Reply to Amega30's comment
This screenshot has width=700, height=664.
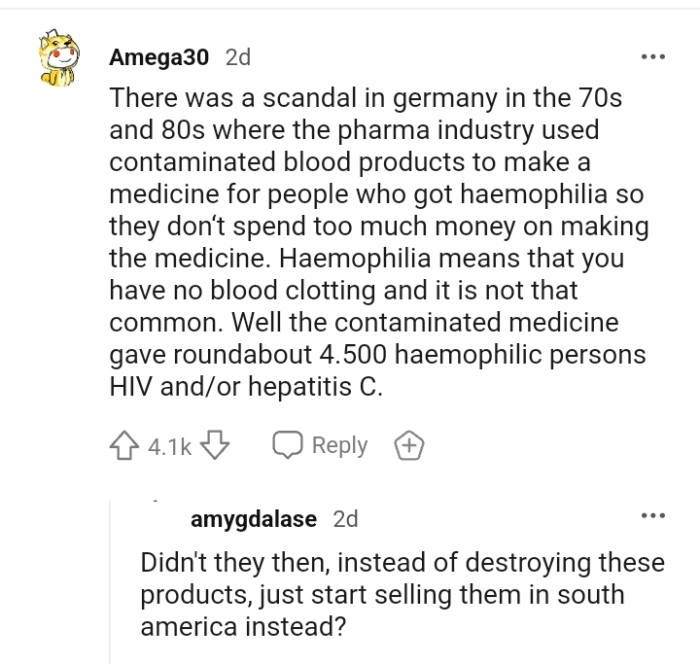[x=321, y=446]
